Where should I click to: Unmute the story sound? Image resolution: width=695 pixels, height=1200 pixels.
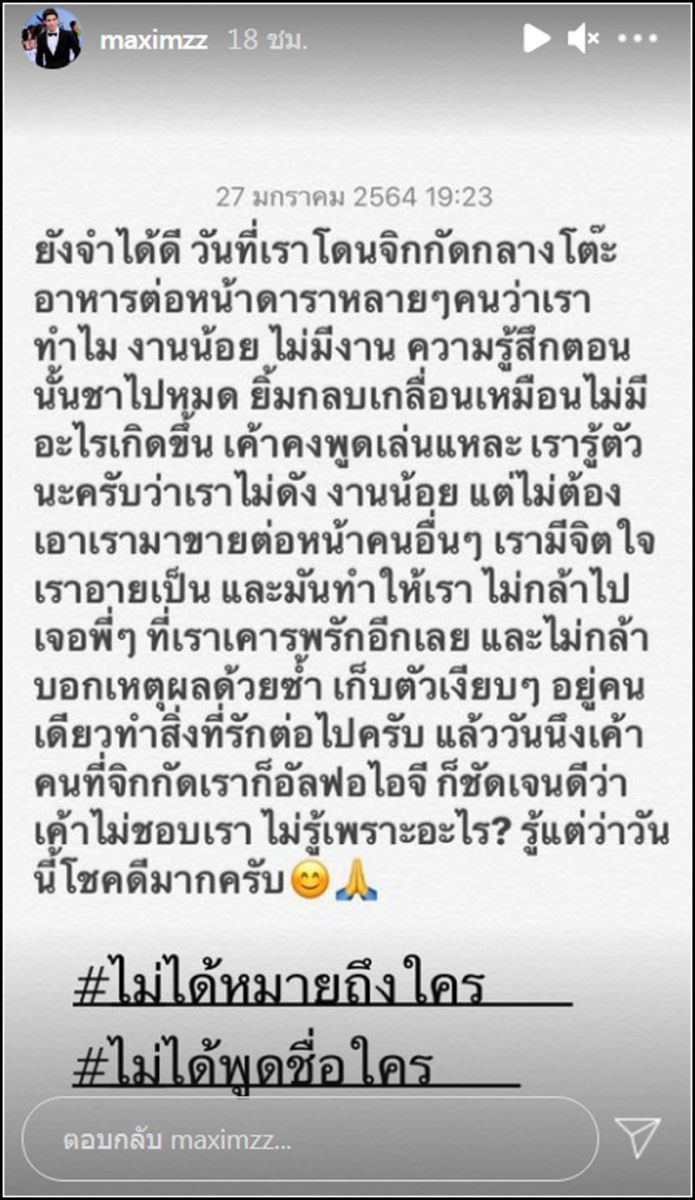click(584, 39)
